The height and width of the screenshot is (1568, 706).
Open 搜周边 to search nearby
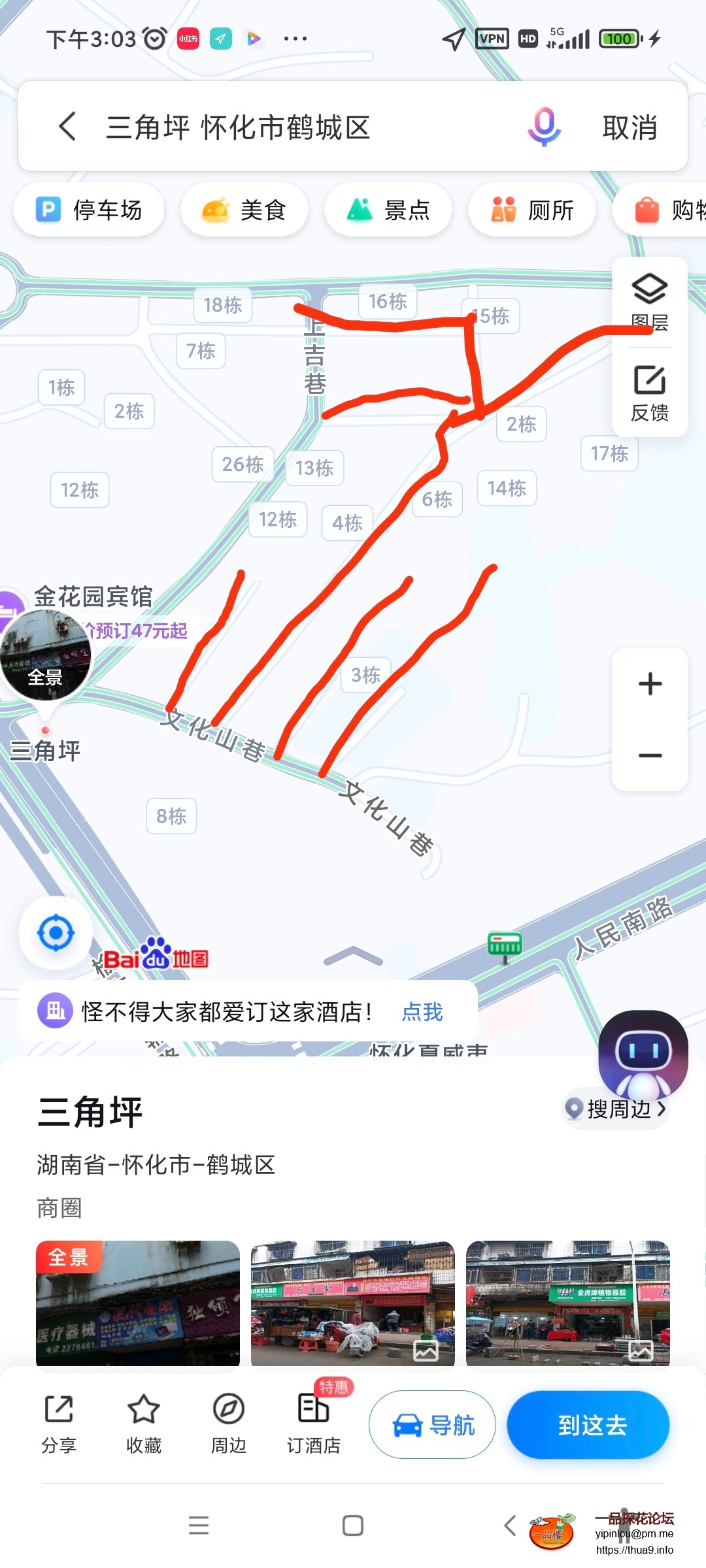[x=616, y=1109]
